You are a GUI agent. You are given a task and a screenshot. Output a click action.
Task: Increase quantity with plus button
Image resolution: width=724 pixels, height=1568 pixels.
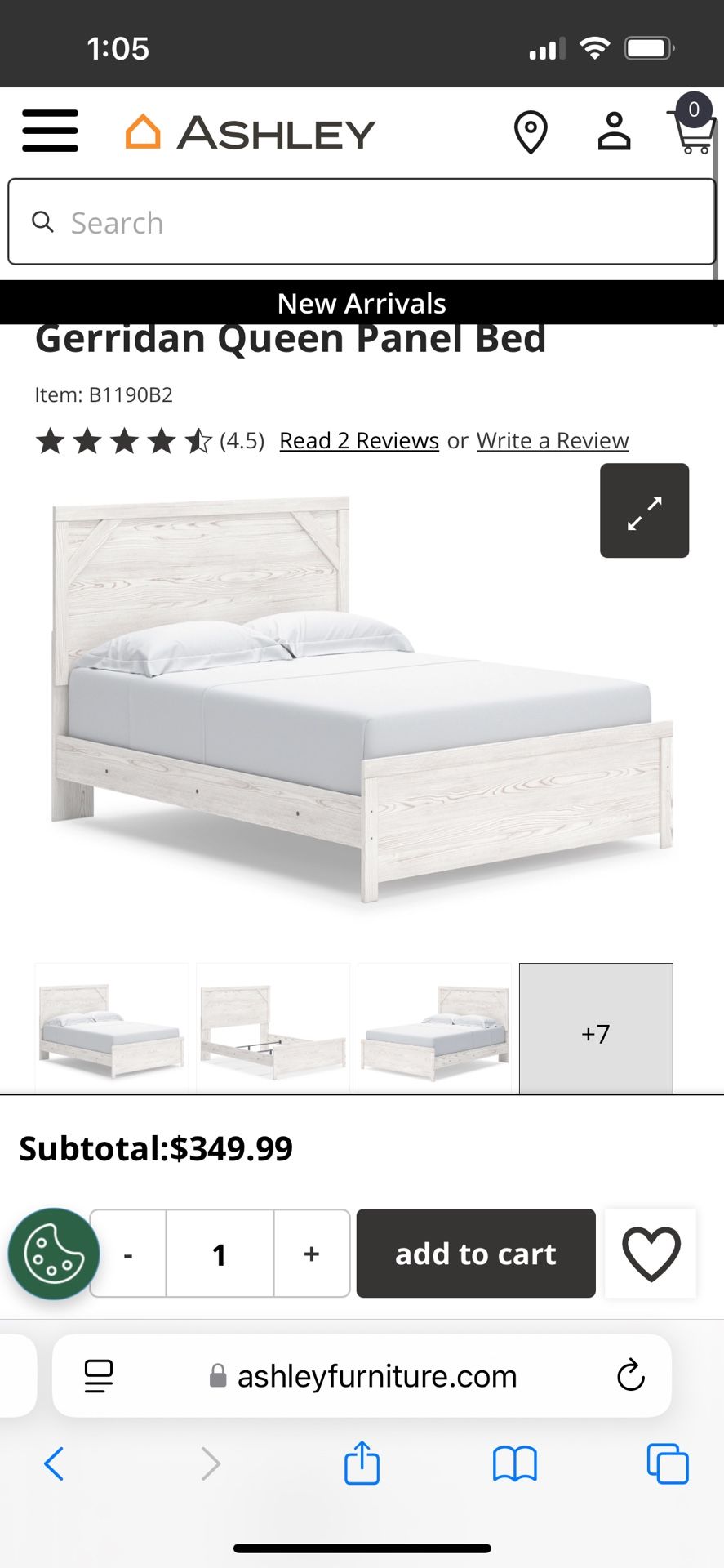tap(312, 1254)
